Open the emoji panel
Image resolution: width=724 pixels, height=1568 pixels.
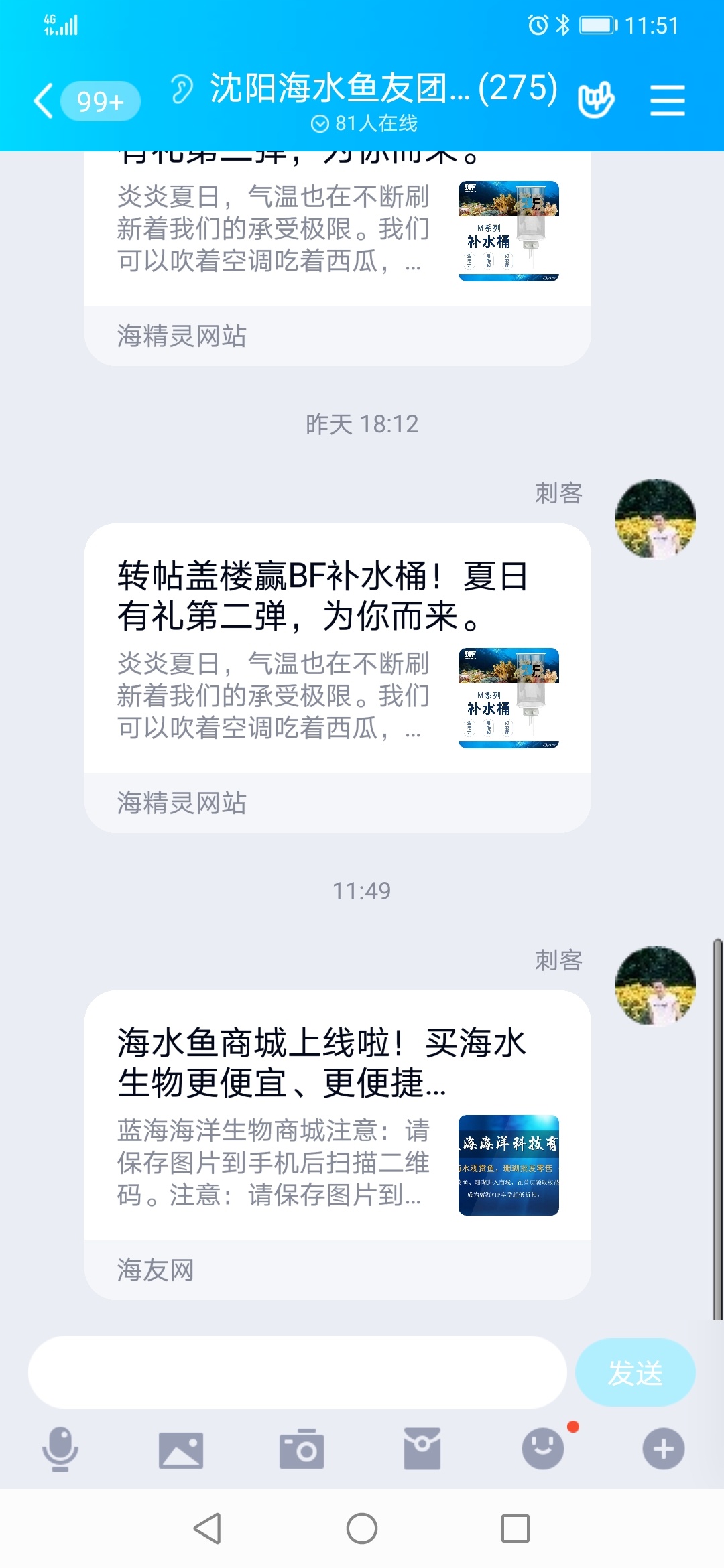click(543, 1449)
